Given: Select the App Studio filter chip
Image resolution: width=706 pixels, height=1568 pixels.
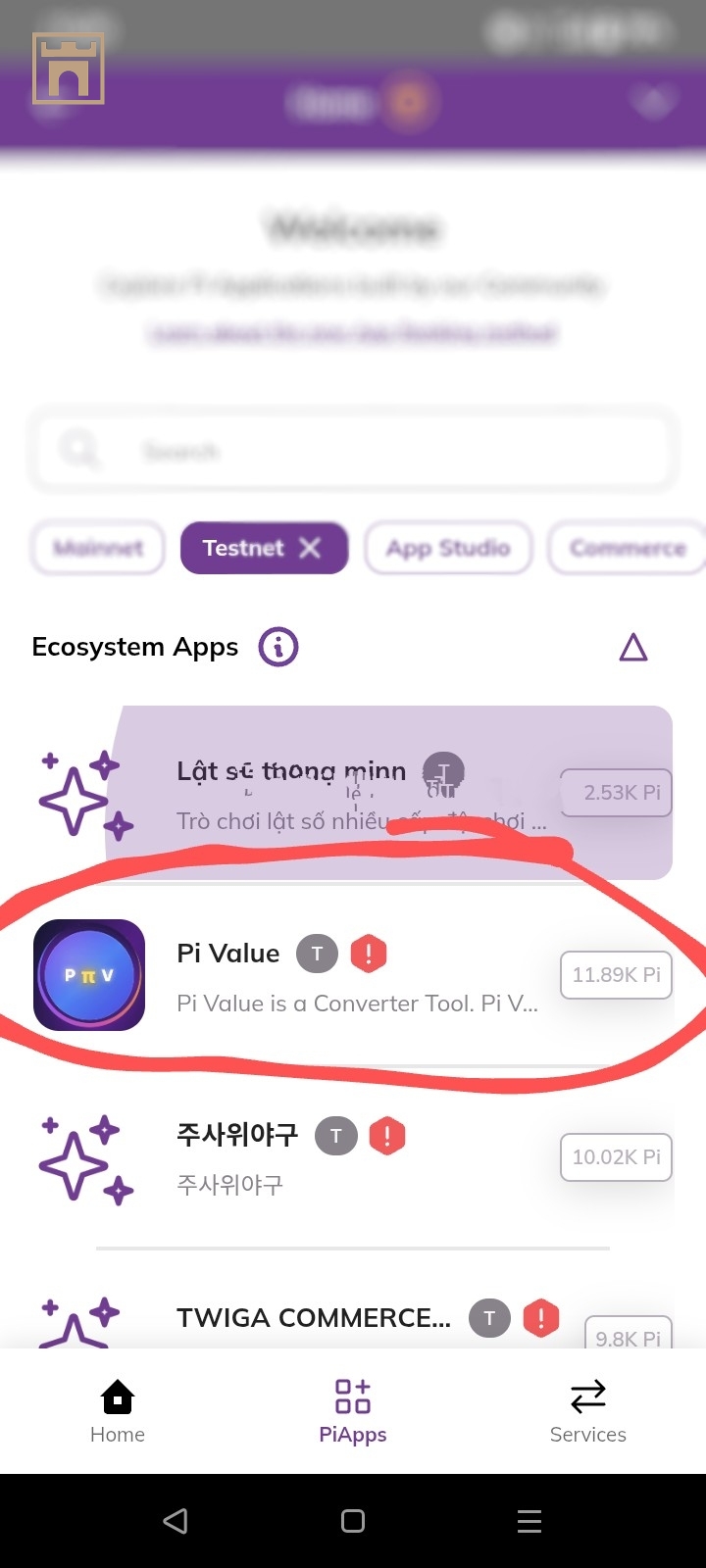Looking at the screenshot, I should 448,548.
